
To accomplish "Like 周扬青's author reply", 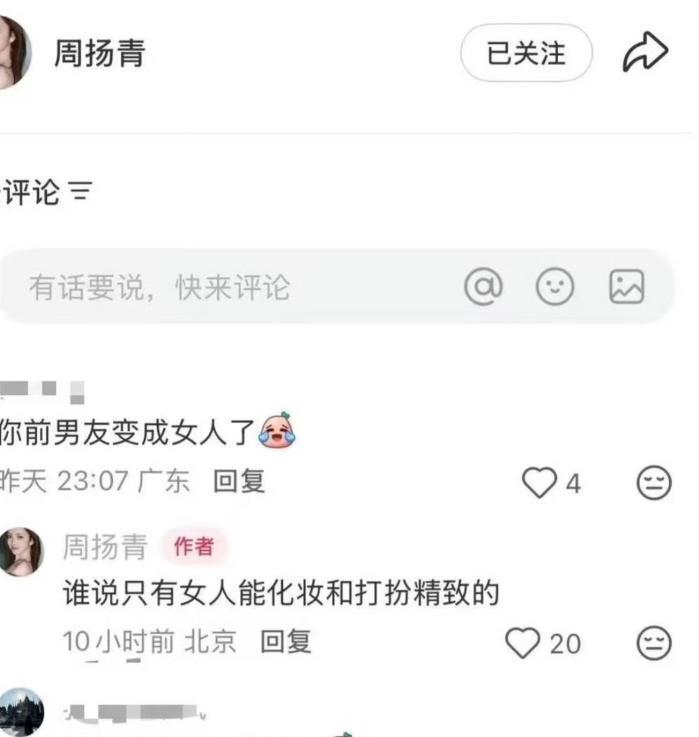I will click(543, 643).
